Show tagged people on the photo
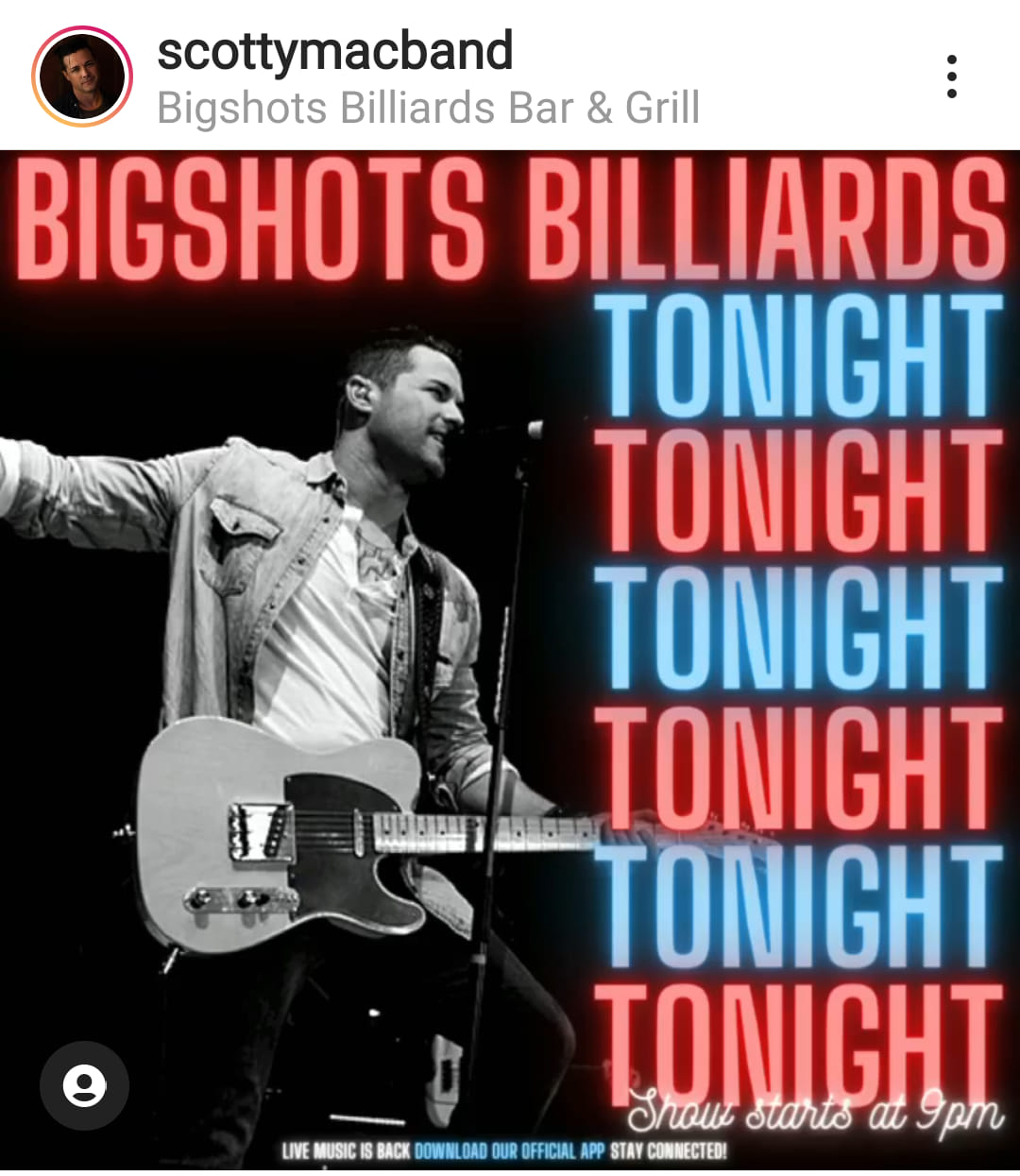1020x1176 pixels. [x=84, y=1085]
